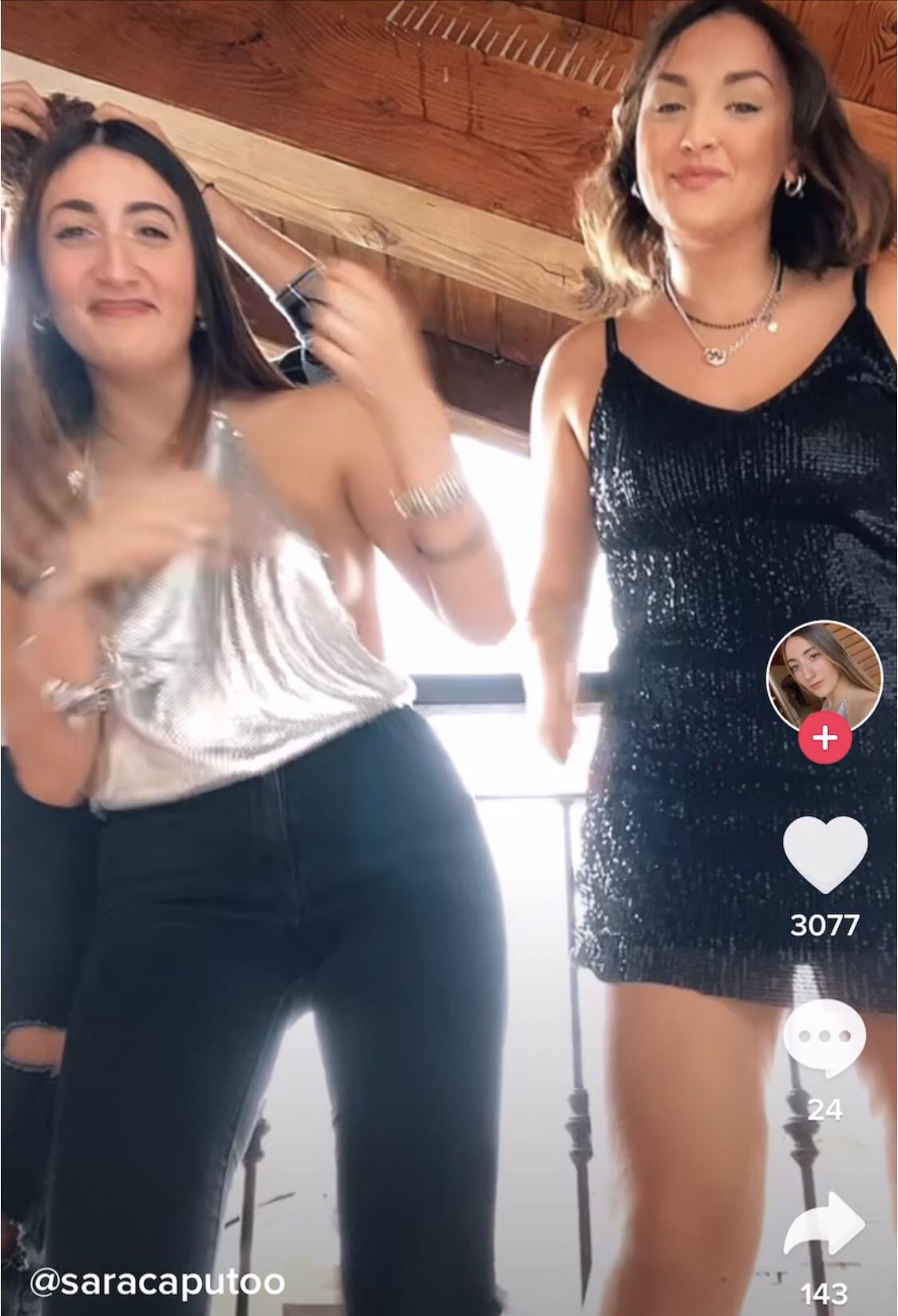Open @saracaputoo username link

(156, 1282)
